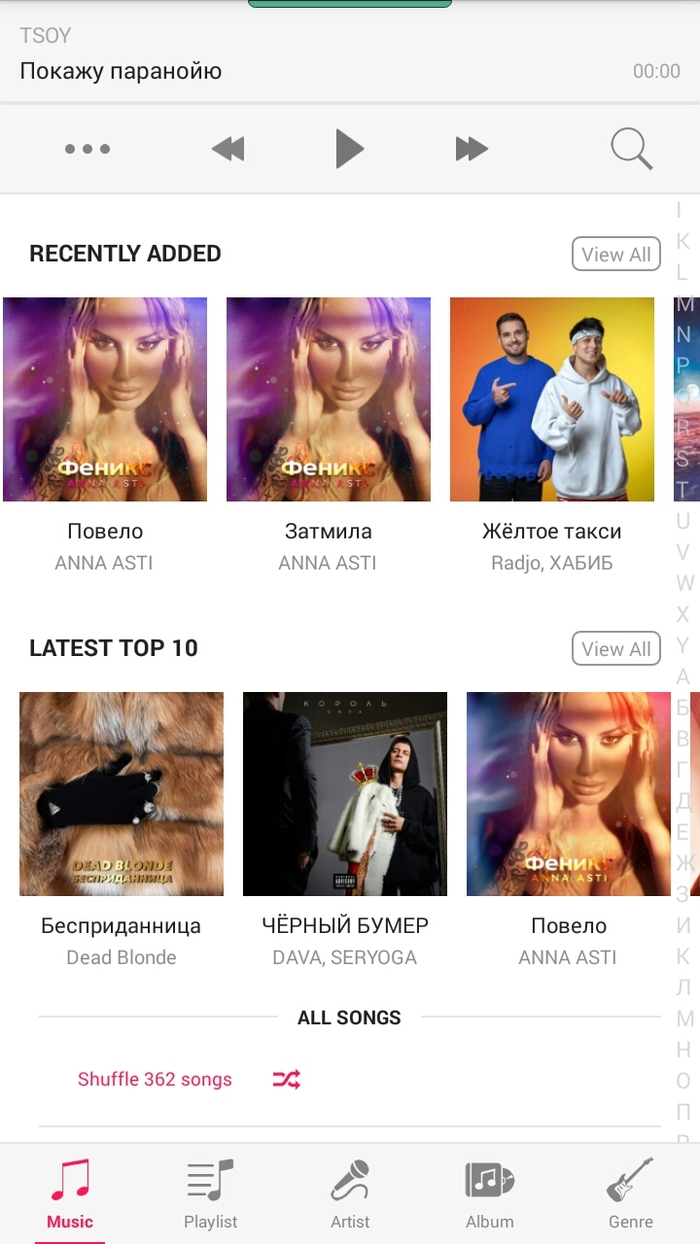Open now playing track Покажу паранойю

point(300,55)
